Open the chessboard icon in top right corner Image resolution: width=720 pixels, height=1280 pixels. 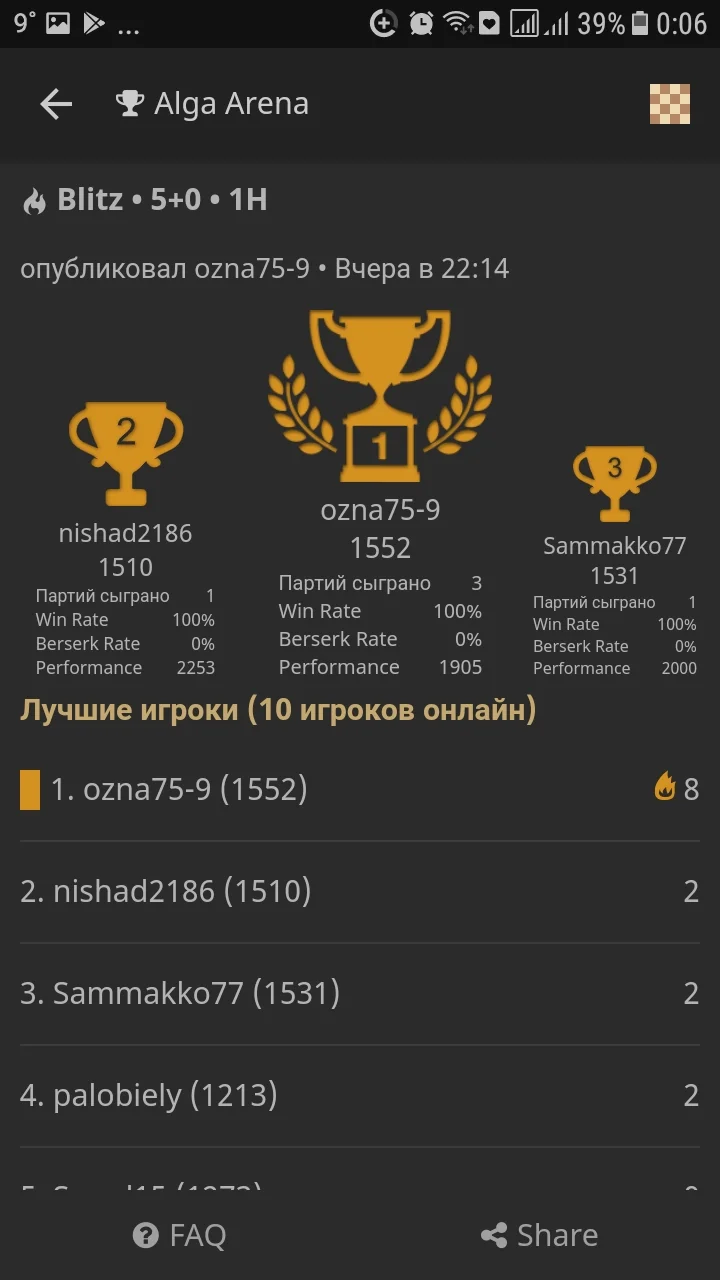[671, 104]
